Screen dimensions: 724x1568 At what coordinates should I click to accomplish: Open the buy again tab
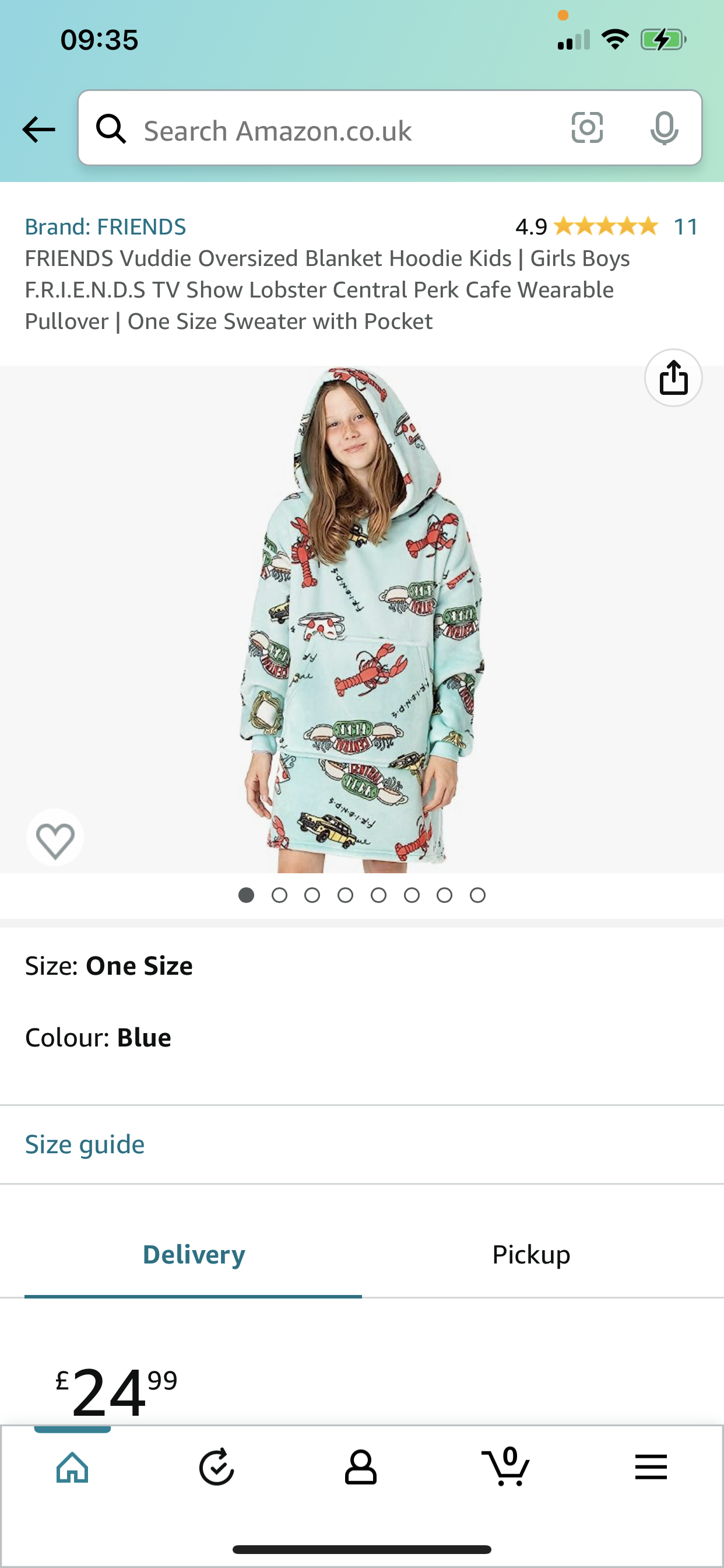[217, 1468]
